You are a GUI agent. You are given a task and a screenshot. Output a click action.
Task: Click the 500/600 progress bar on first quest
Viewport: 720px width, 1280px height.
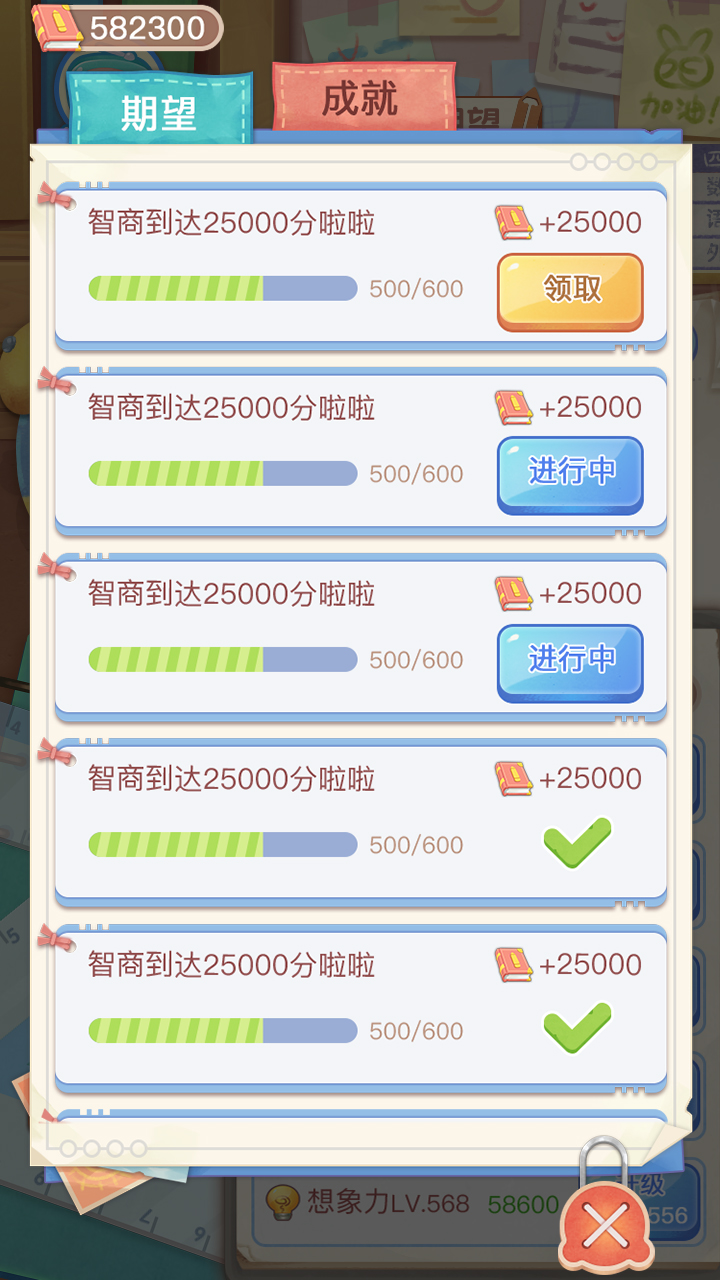[222, 288]
